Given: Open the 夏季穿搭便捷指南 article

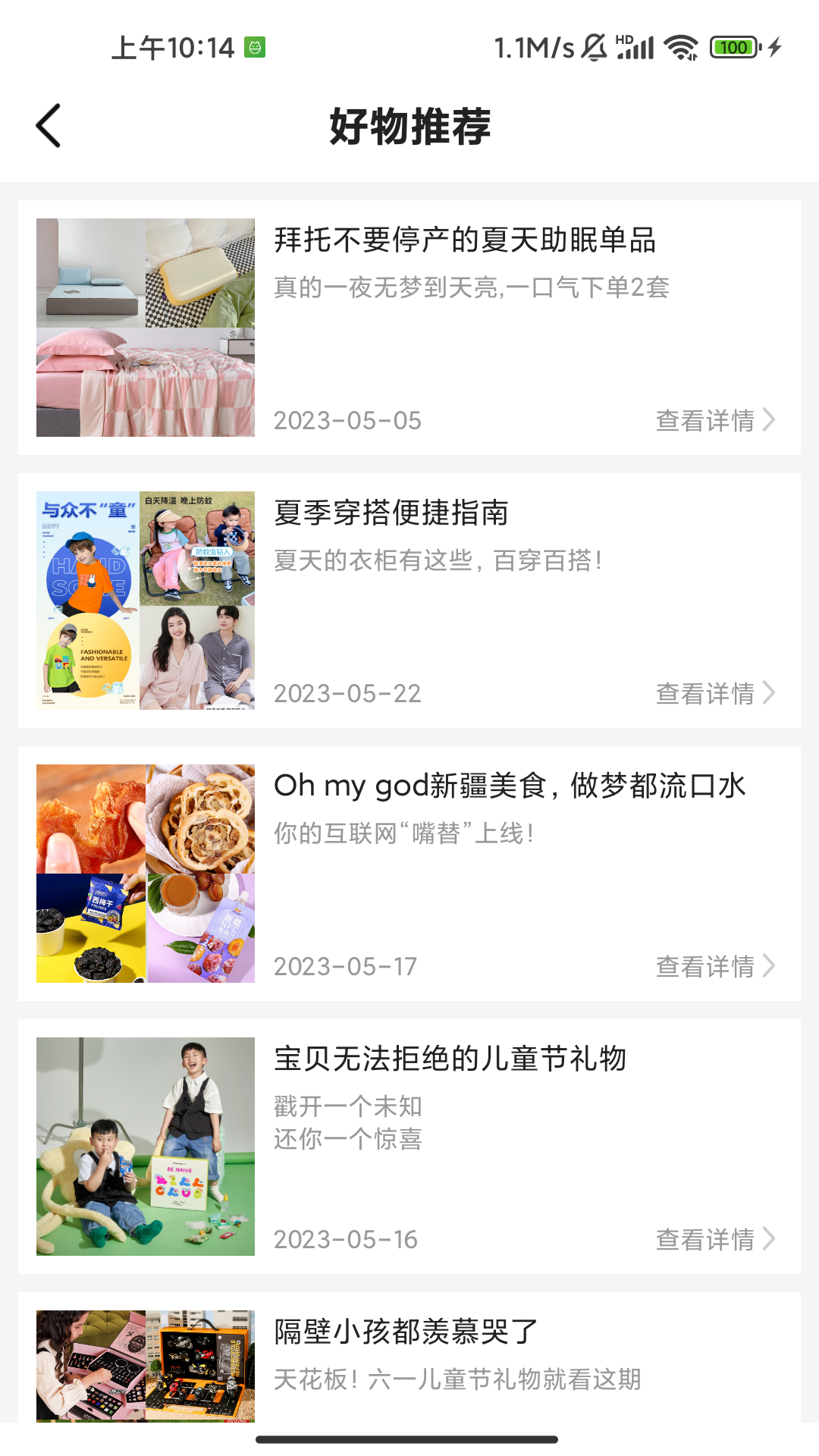Looking at the screenshot, I should click(391, 513).
